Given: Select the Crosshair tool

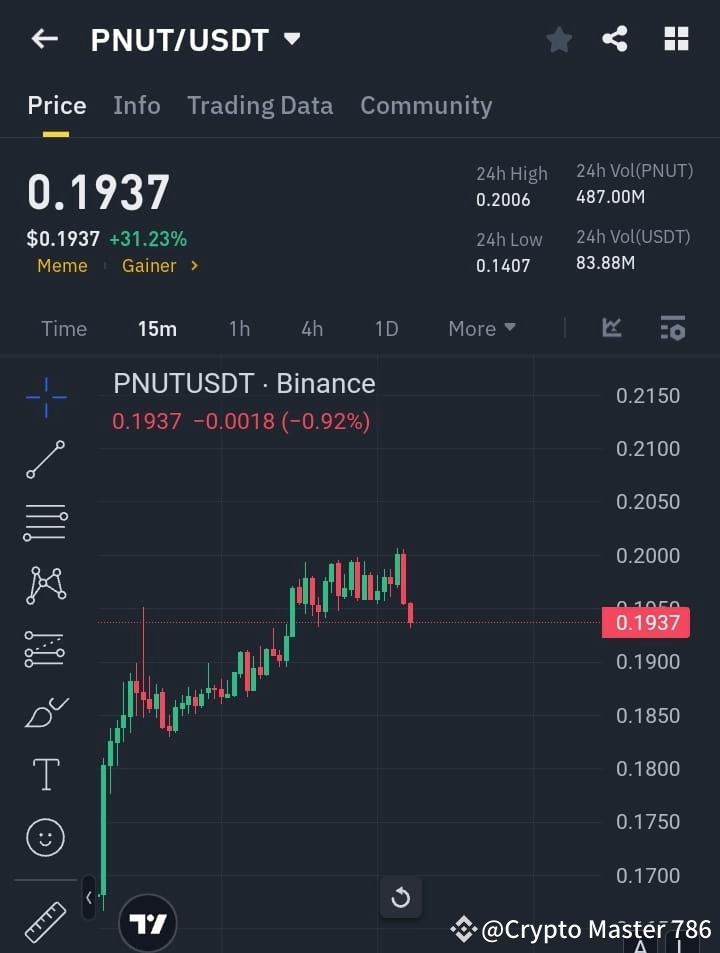Looking at the screenshot, I should click(45, 398).
